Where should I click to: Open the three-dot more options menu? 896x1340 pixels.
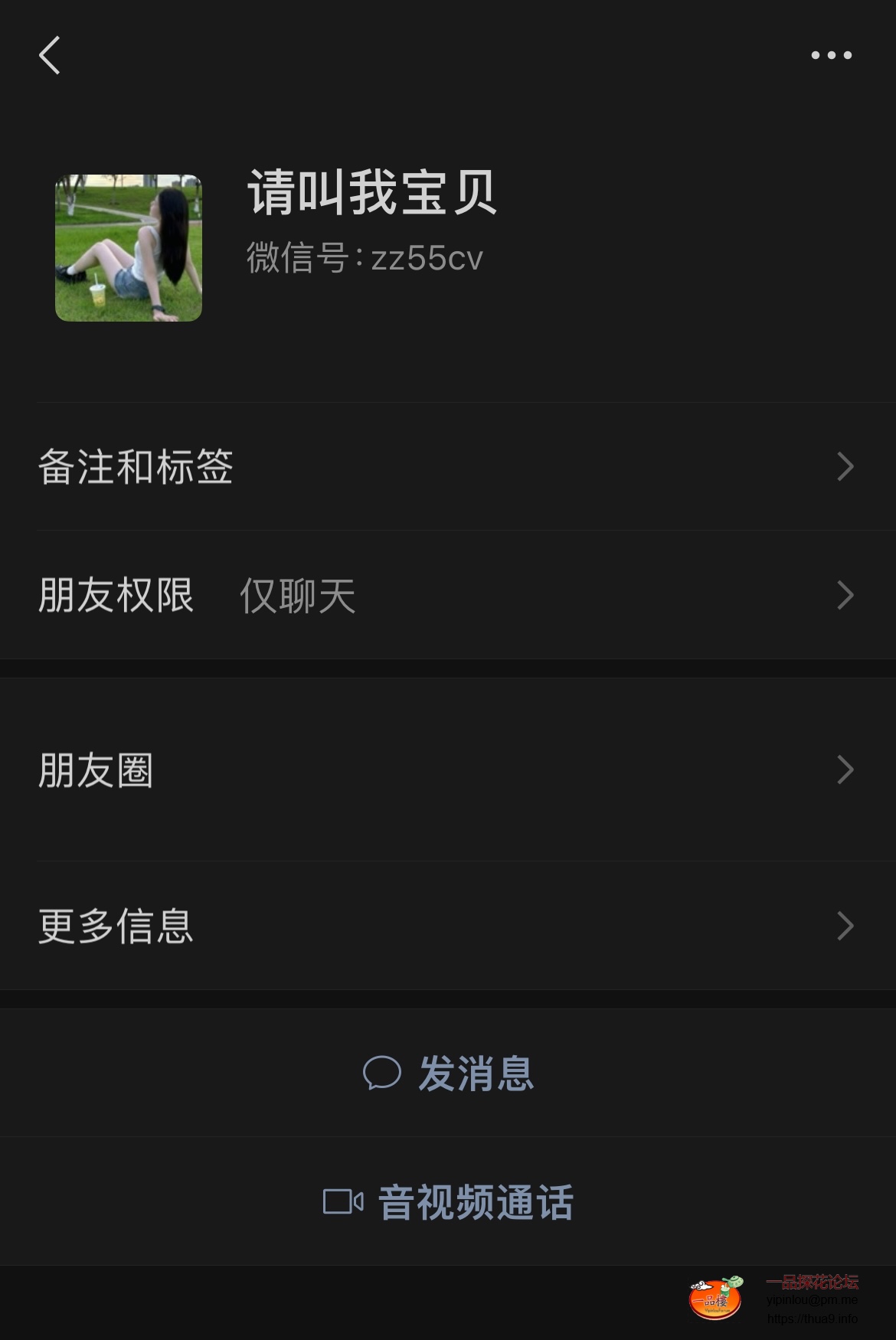pos(829,54)
